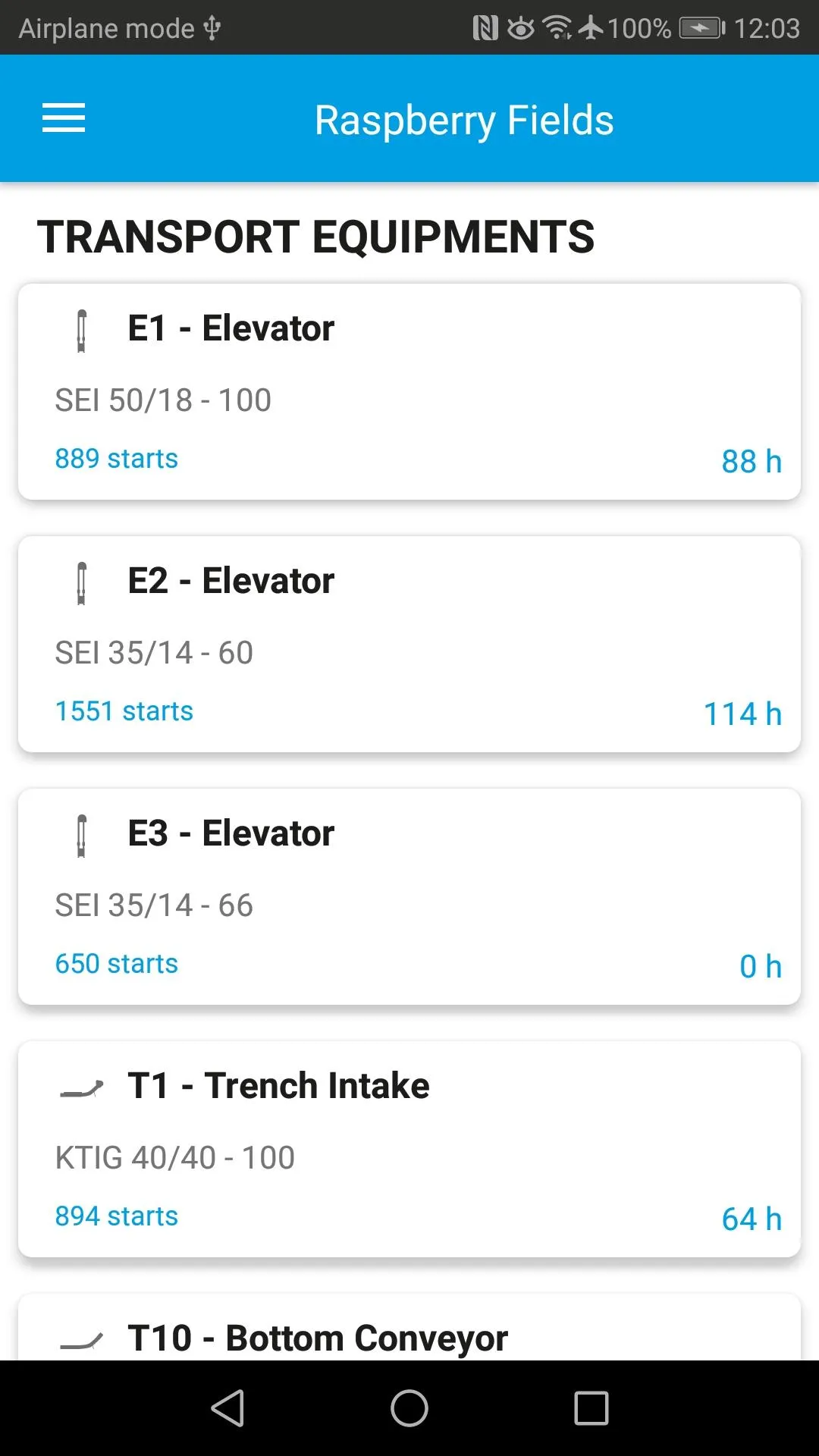This screenshot has width=819, height=1456.
Task: Open the 1551 starts link for E2
Action: [x=124, y=711]
